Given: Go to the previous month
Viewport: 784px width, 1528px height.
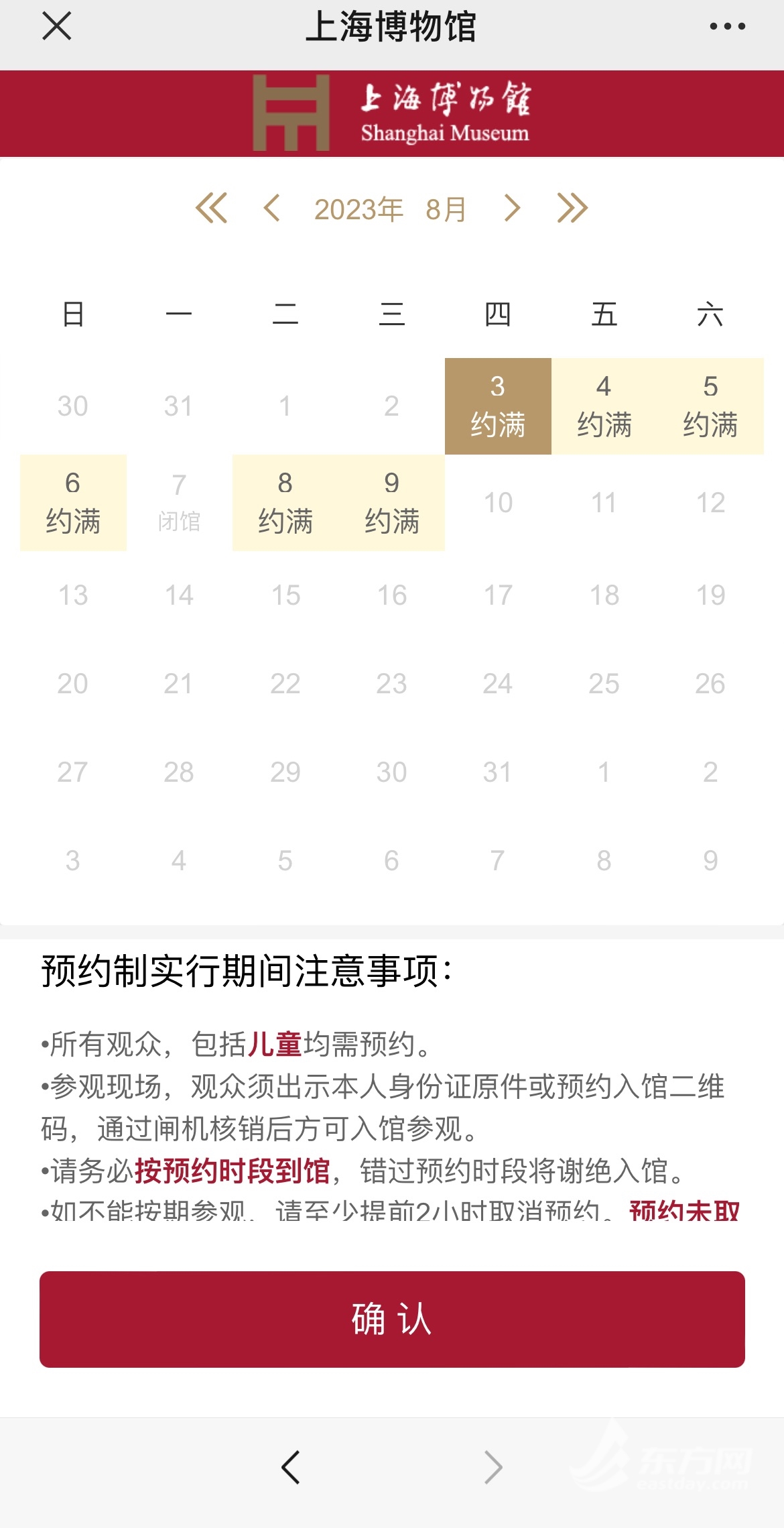Looking at the screenshot, I should [271, 208].
